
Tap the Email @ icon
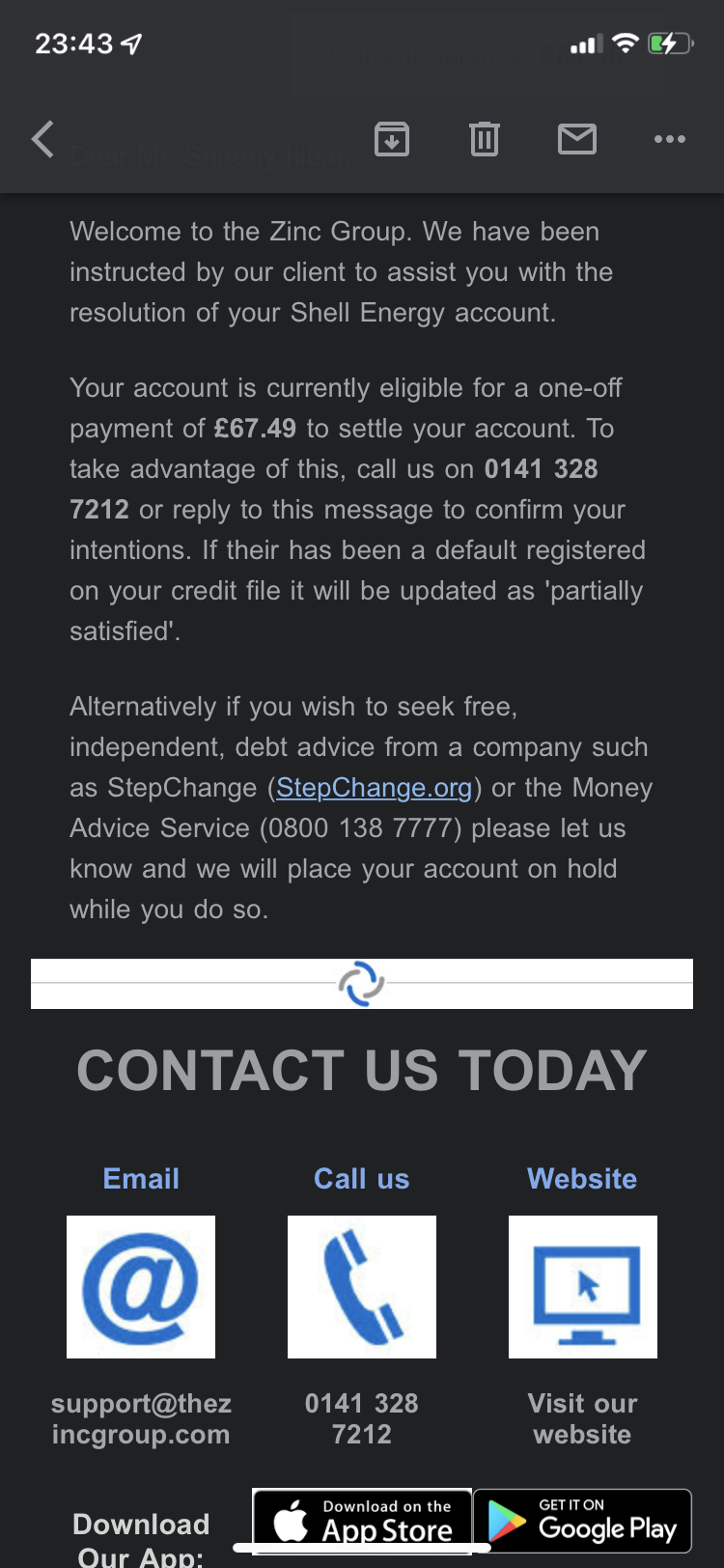coord(141,1286)
